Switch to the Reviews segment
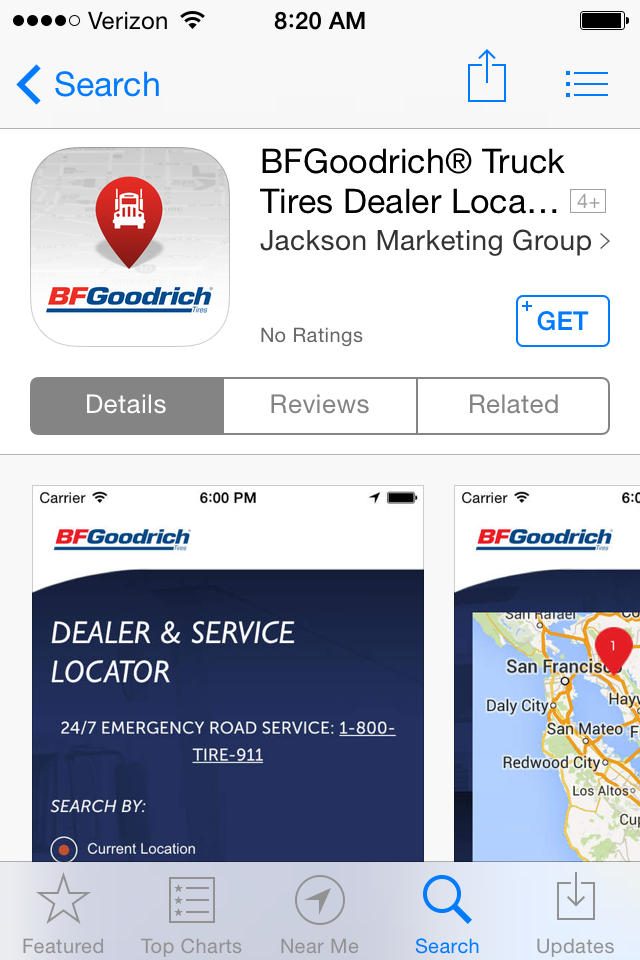640x960 pixels. pos(320,405)
